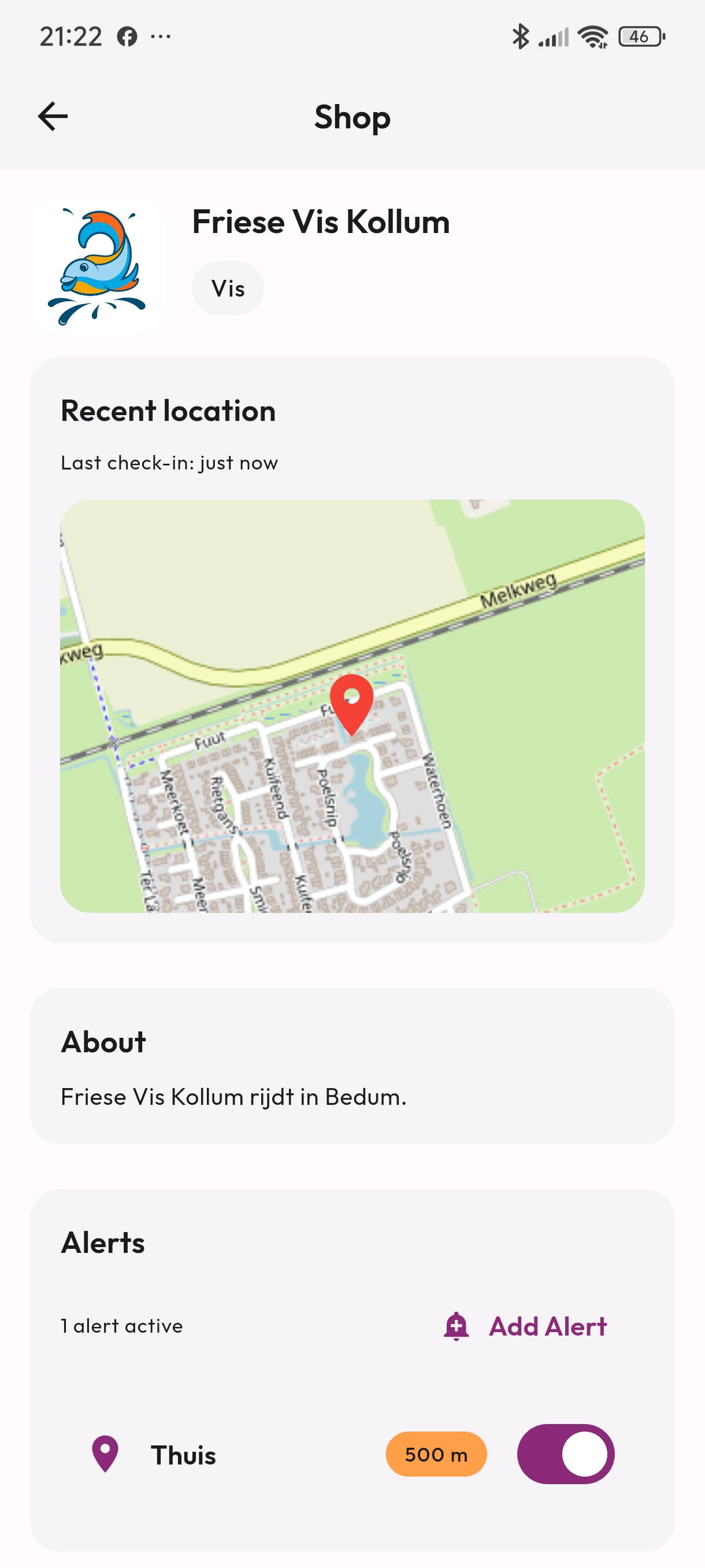Screen dimensions: 705x1568
Task: Disable the Thuis alert switch
Action: (x=565, y=1454)
